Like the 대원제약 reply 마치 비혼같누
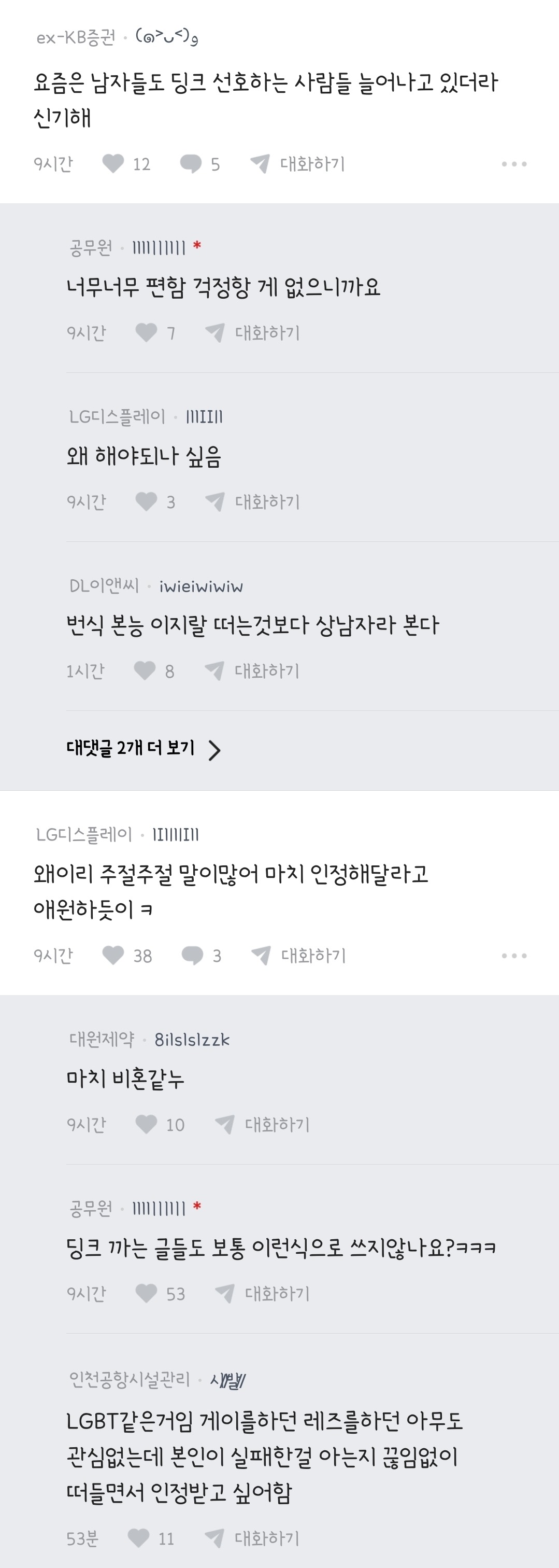Image resolution: width=559 pixels, height=1568 pixels. click(x=146, y=1125)
